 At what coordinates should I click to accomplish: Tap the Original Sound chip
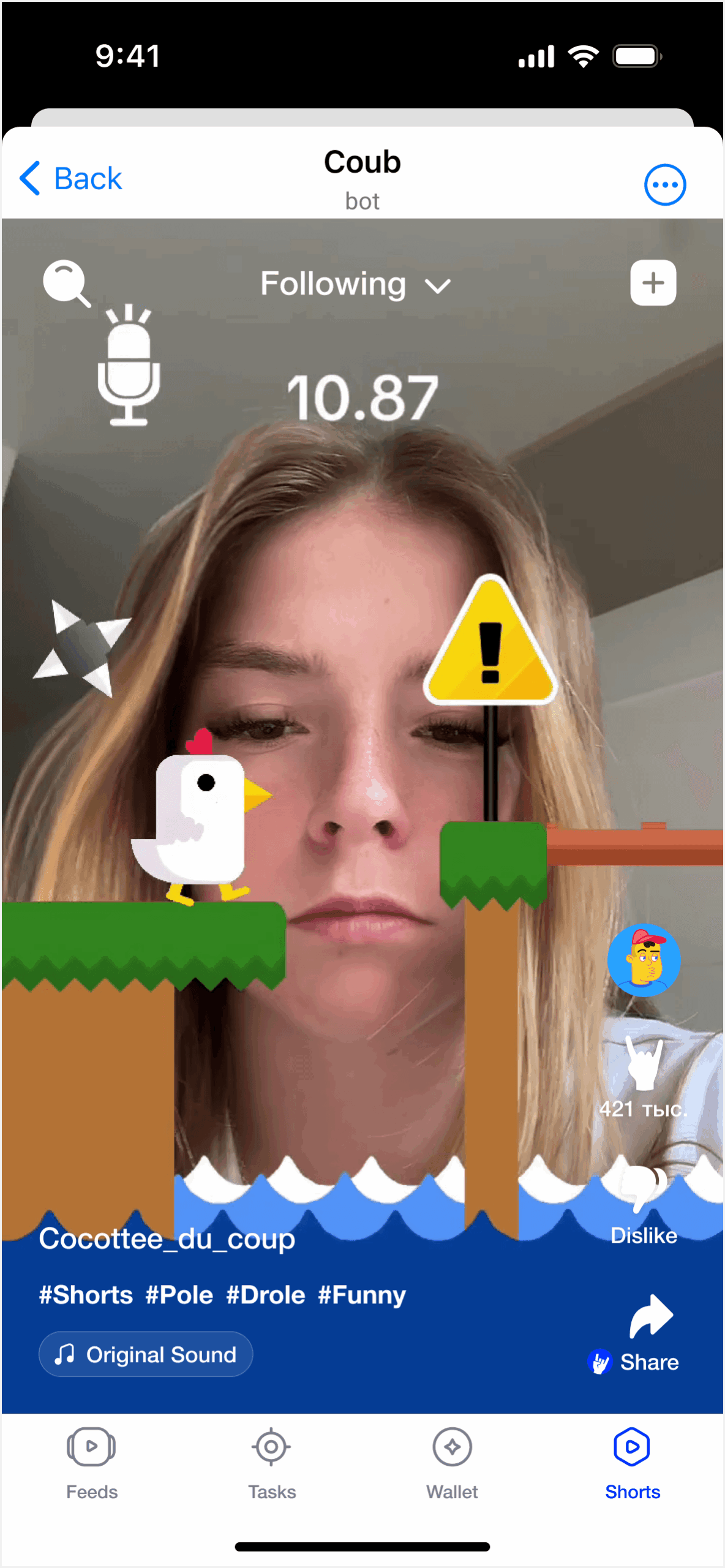coord(146,1354)
